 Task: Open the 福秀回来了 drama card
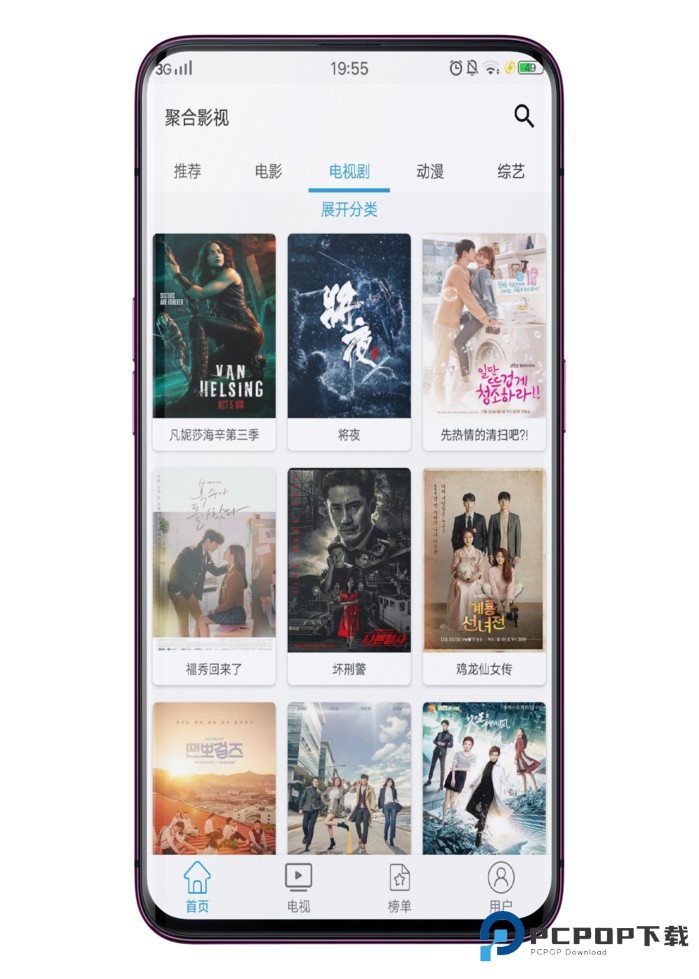click(x=214, y=575)
